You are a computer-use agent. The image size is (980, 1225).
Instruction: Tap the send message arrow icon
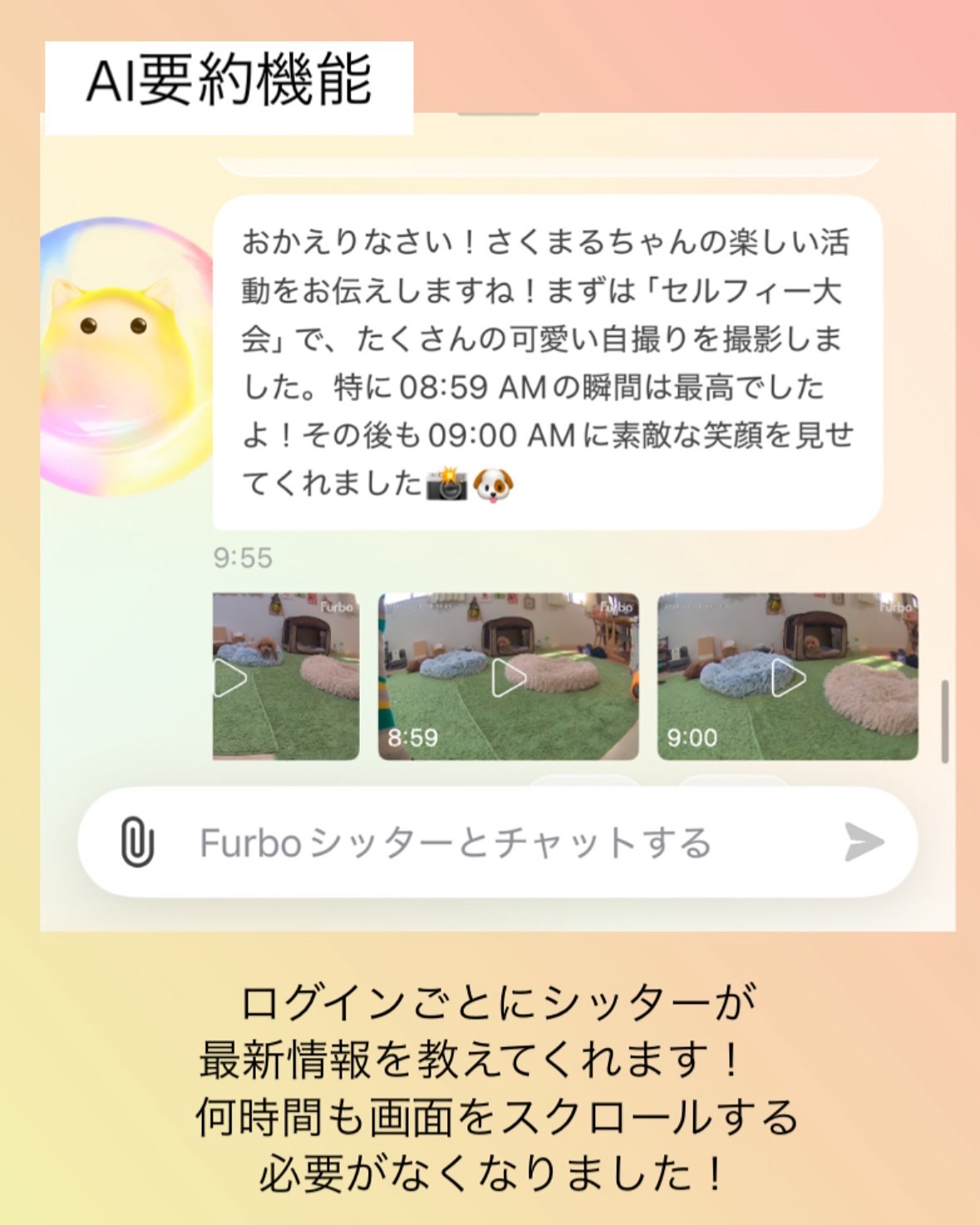click(x=860, y=842)
